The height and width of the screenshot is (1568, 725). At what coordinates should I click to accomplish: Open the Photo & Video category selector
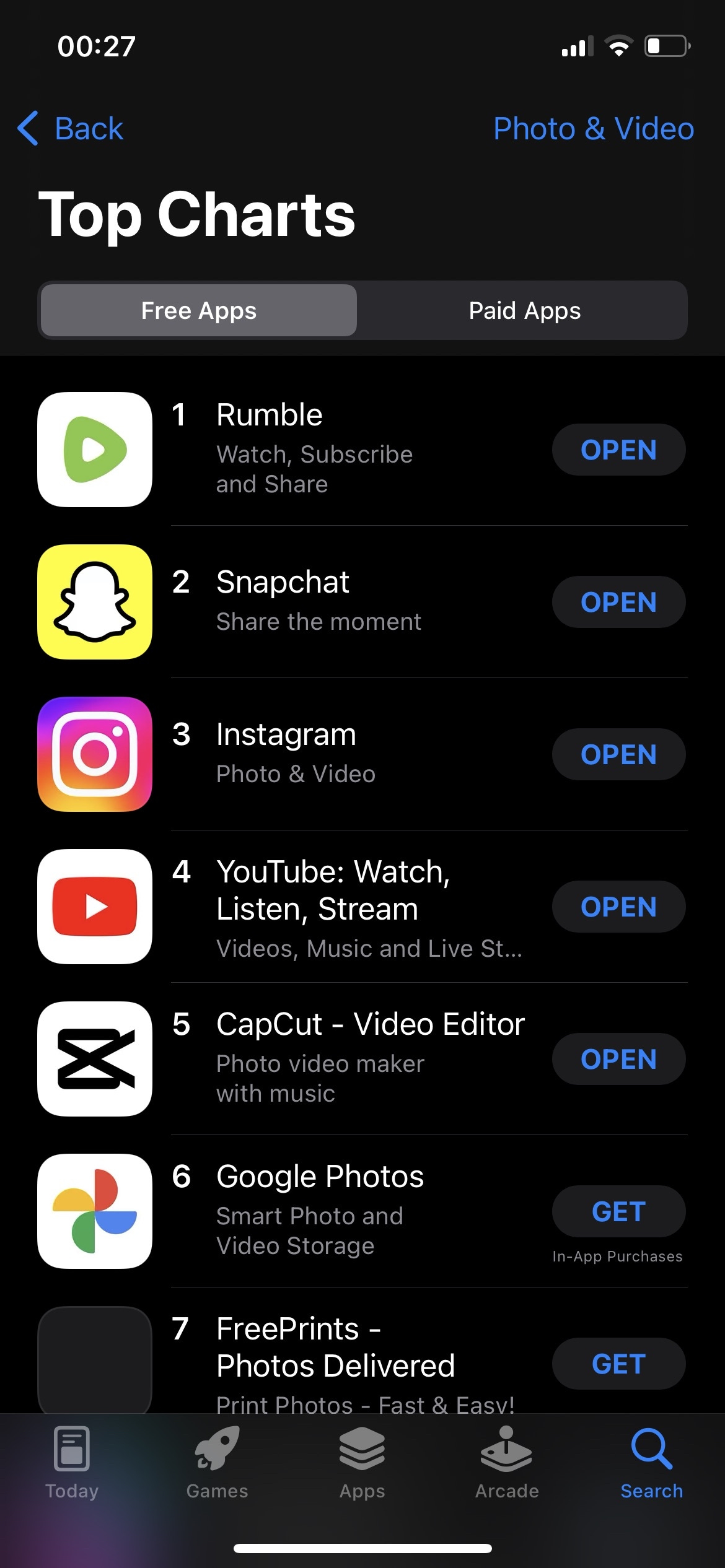593,129
